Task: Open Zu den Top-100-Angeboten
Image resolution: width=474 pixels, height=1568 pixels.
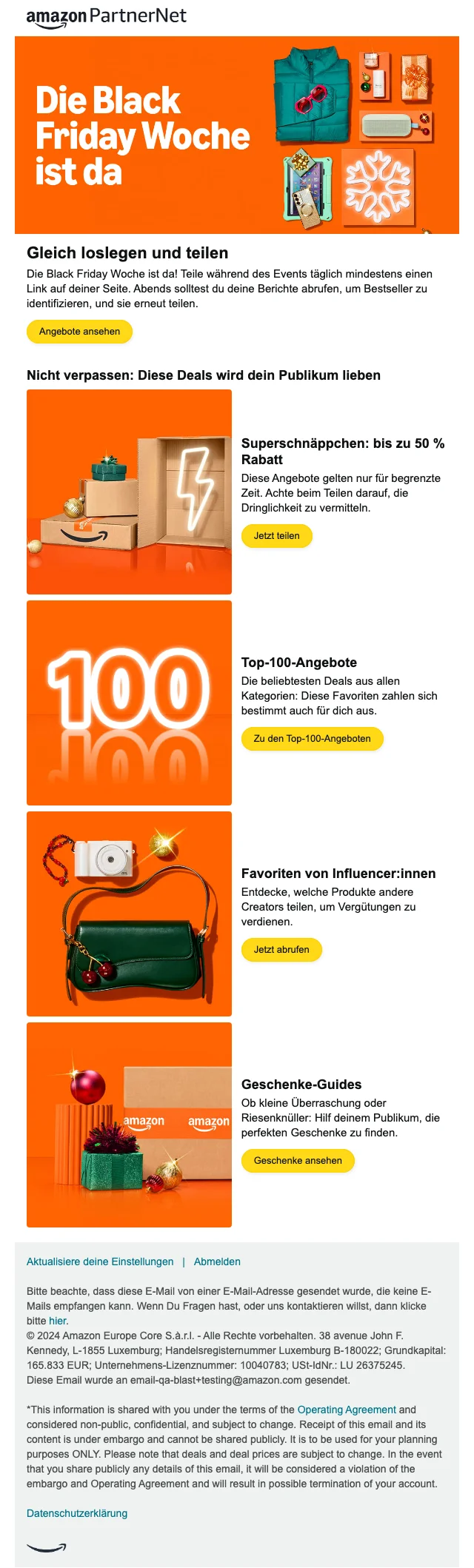Action: tap(312, 739)
